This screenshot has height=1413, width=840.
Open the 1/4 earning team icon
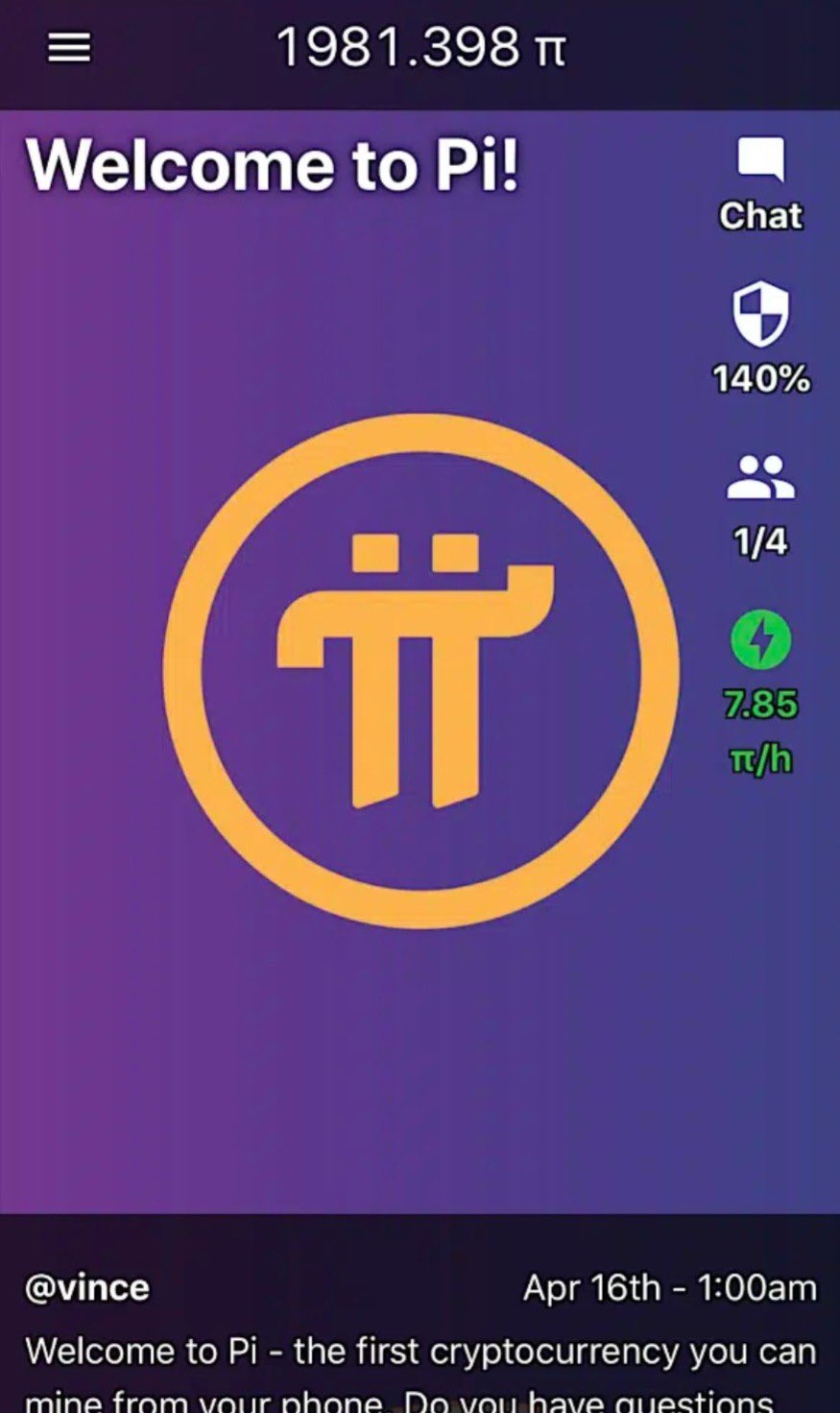[760, 477]
